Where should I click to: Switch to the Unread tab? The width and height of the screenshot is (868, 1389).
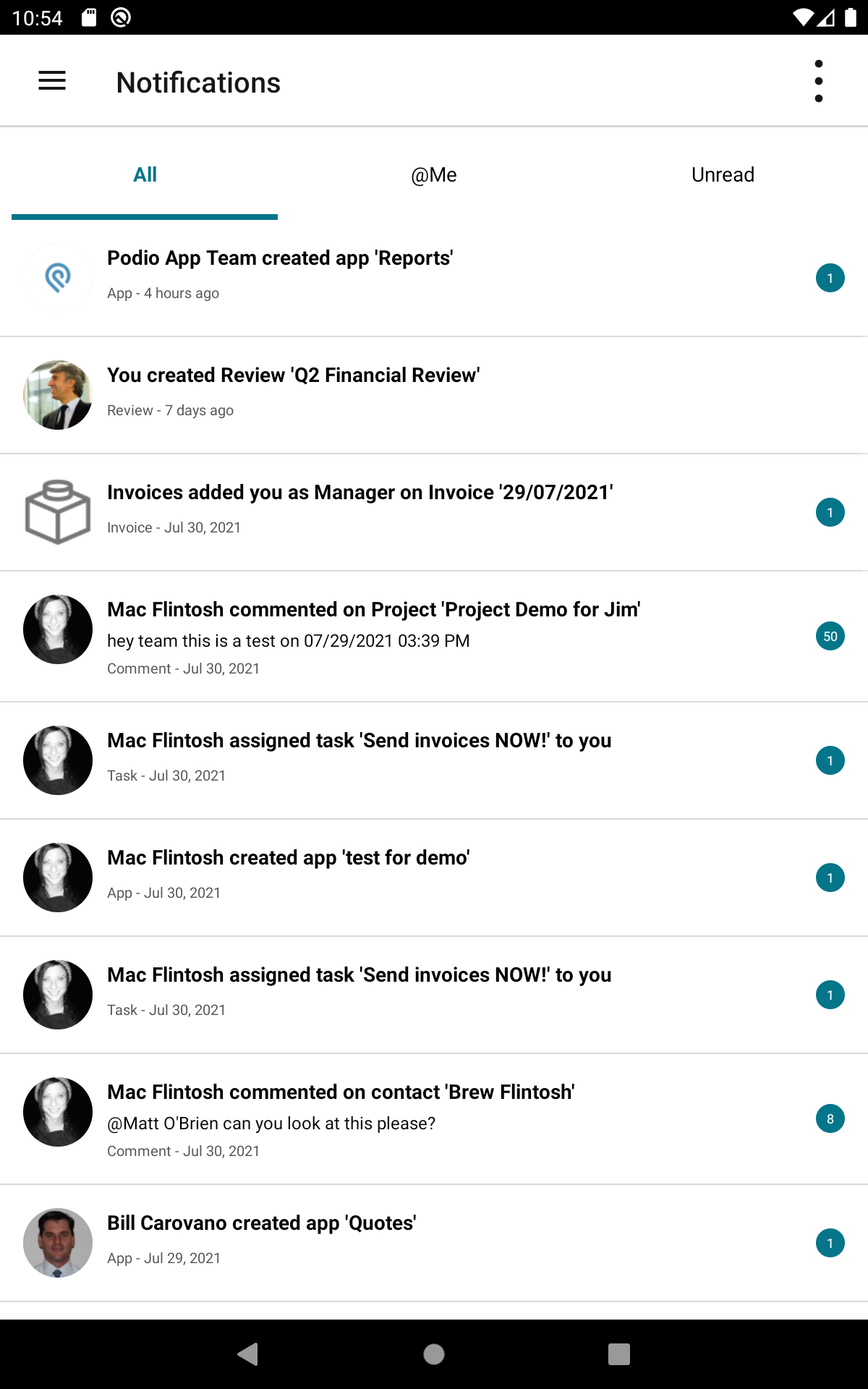click(722, 175)
